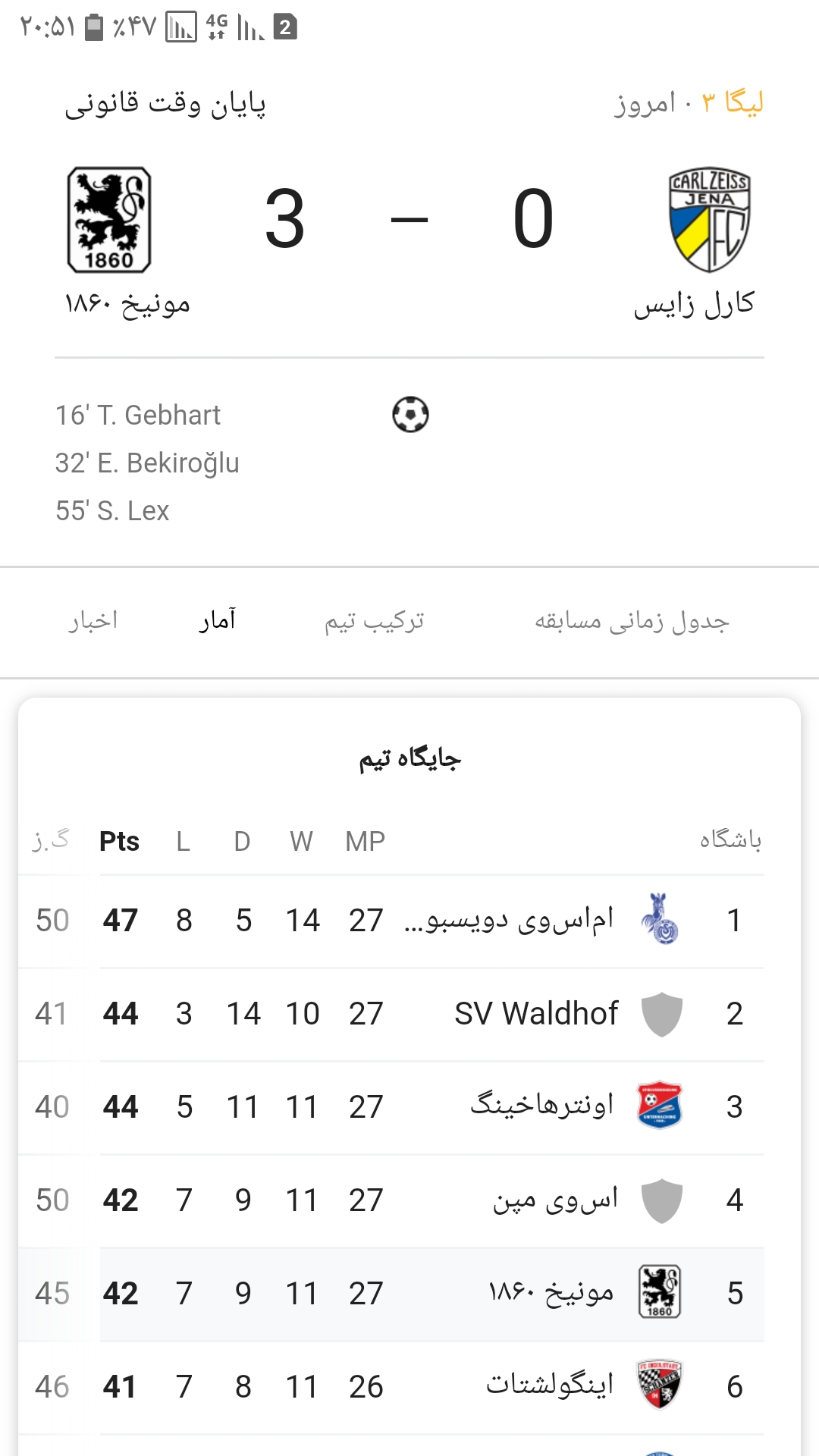Viewport: 819px width, 1456px height.
Task: Open the ترکیب تیم tab
Action: pyautogui.click(x=374, y=622)
